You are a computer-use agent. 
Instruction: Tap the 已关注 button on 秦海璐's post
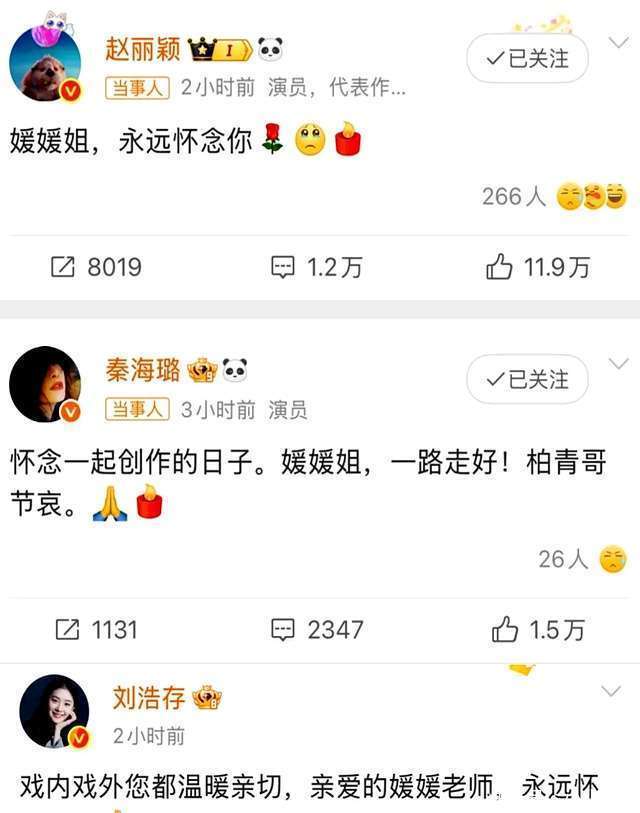527,380
